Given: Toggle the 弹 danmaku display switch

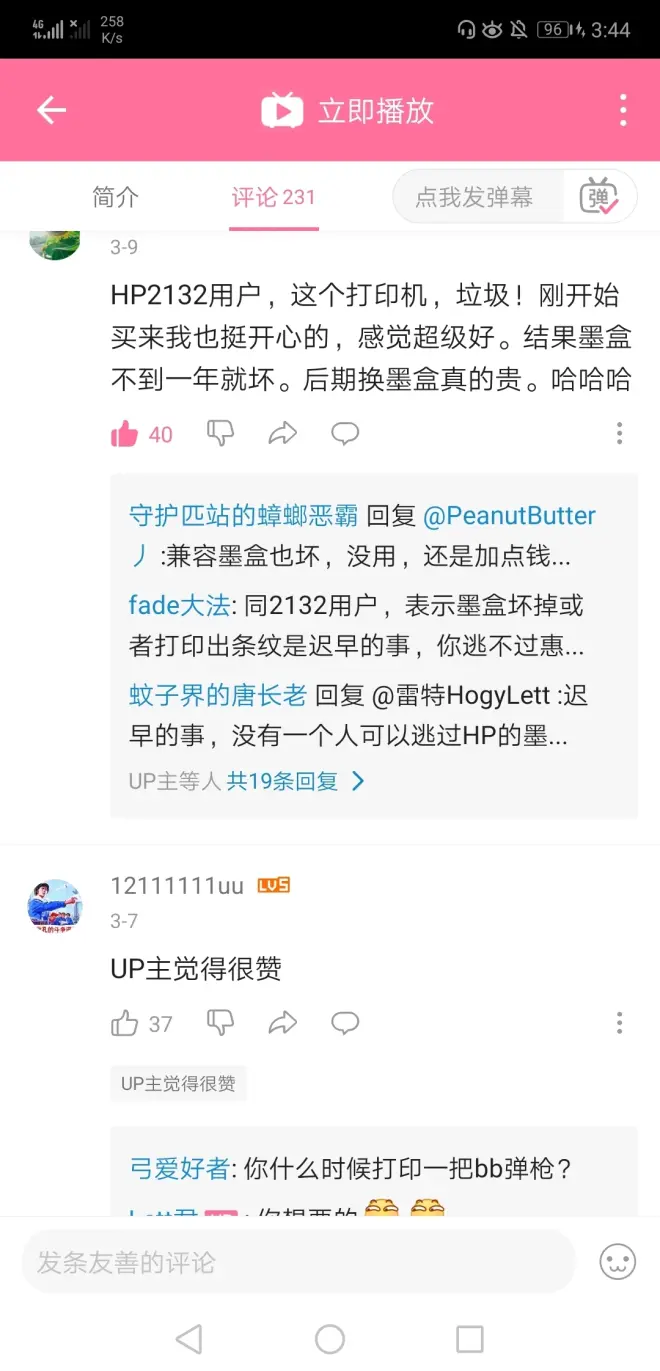Looking at the screenshot, I should click(x=599, y=197).
